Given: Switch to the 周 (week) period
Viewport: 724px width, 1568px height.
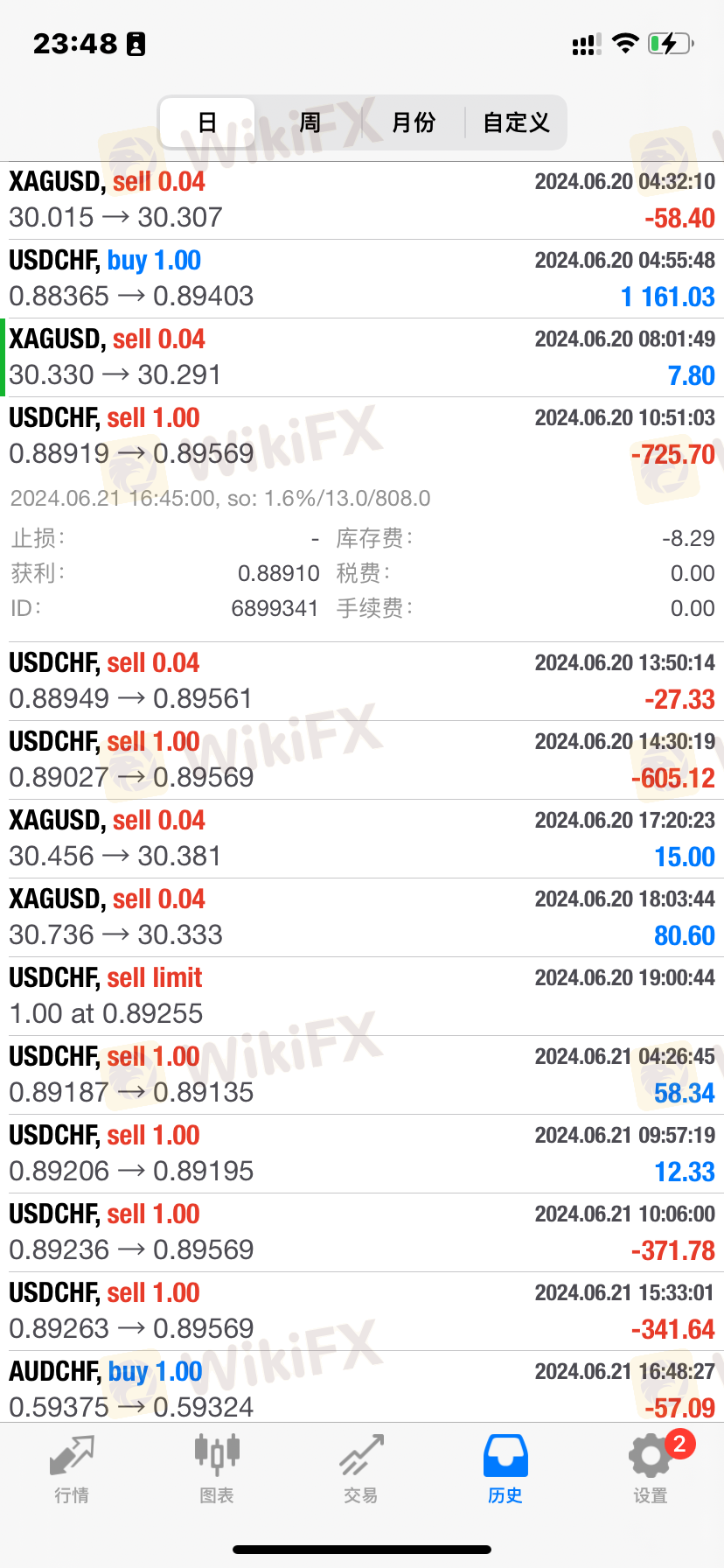Looking at the screenshot, I should [310, 122].
